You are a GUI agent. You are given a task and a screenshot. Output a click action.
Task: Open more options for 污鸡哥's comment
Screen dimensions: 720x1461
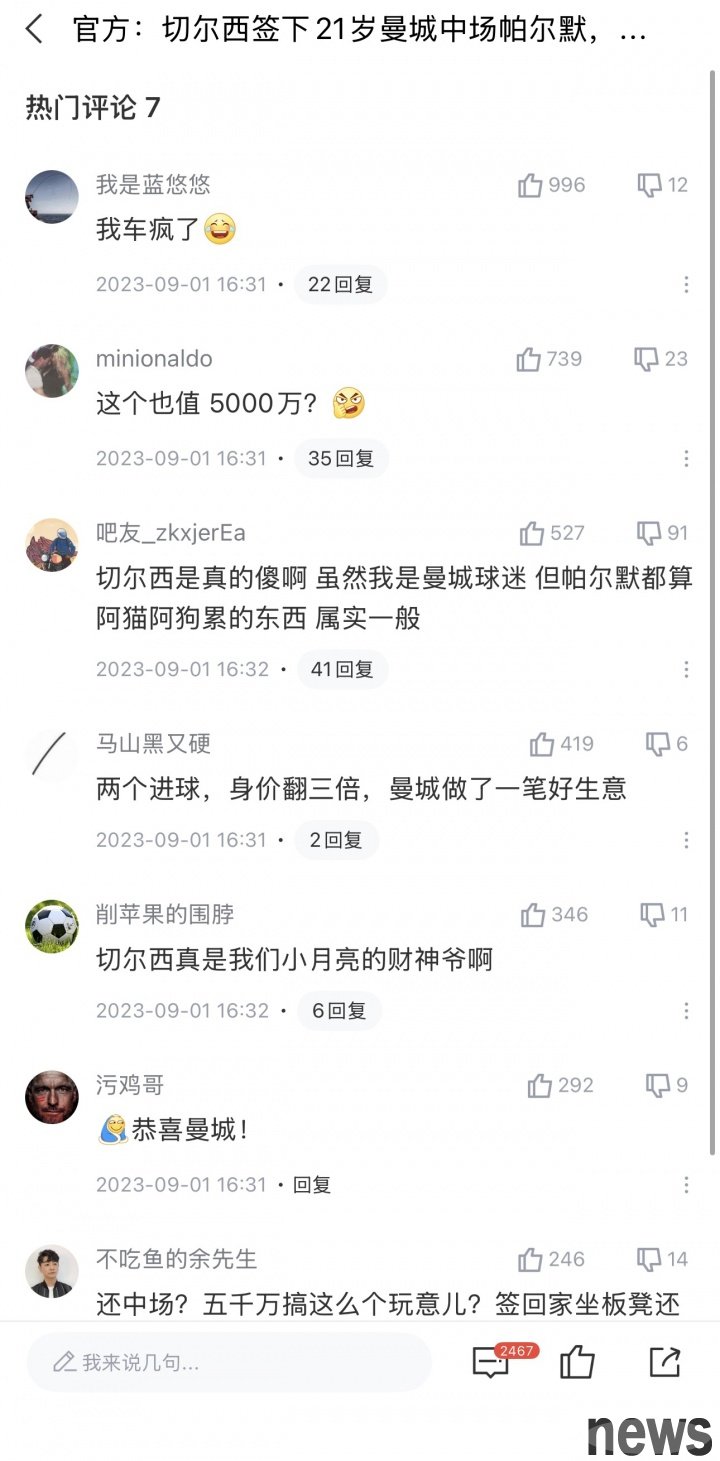[686, 1185]
